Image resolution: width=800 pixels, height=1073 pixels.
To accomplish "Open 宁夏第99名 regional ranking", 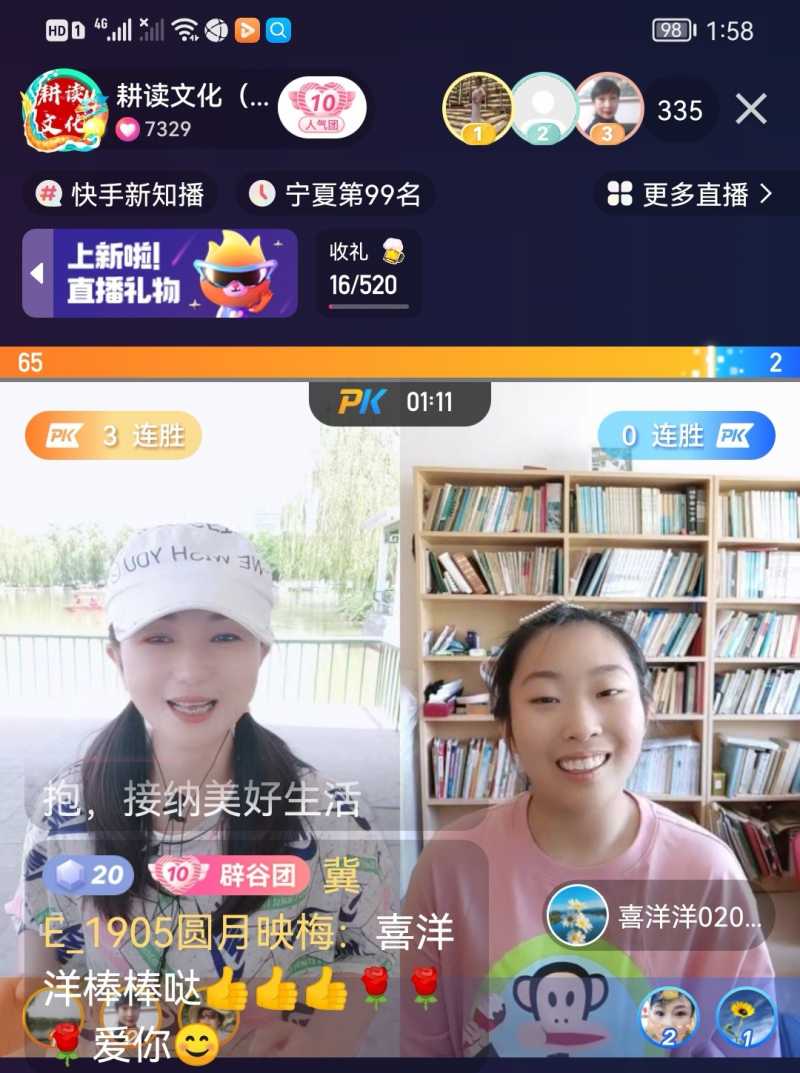I will [336, 194].
